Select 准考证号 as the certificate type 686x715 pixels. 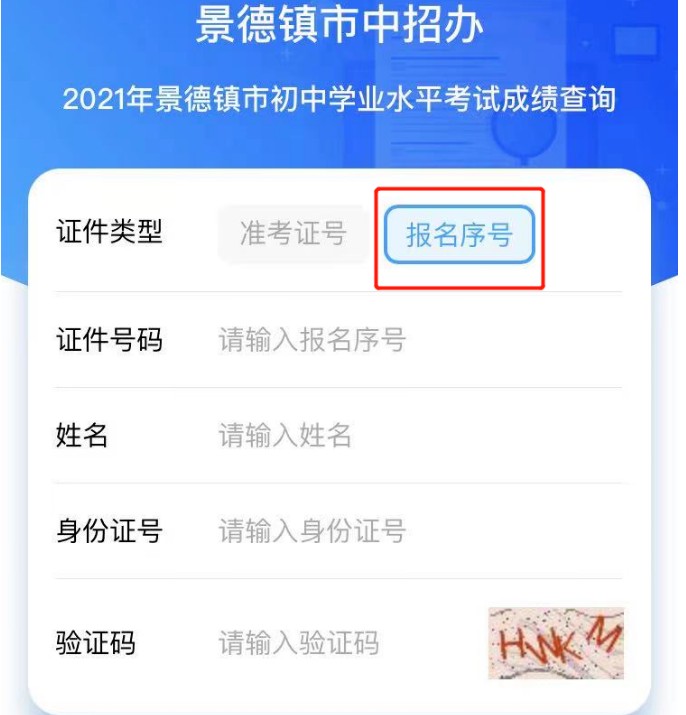[x=293, y=234]
